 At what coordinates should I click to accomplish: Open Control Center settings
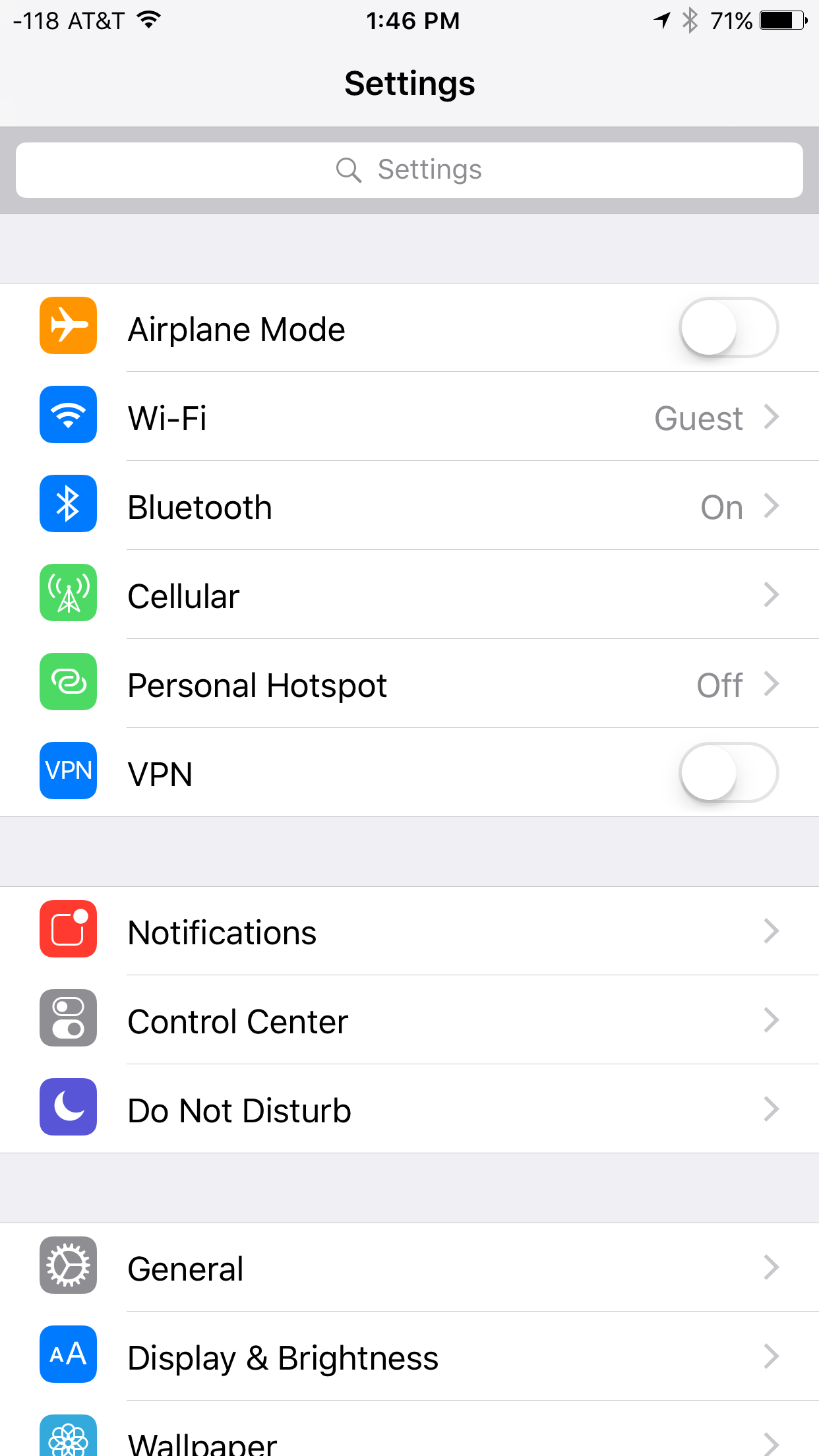[x=409, y=1020]
